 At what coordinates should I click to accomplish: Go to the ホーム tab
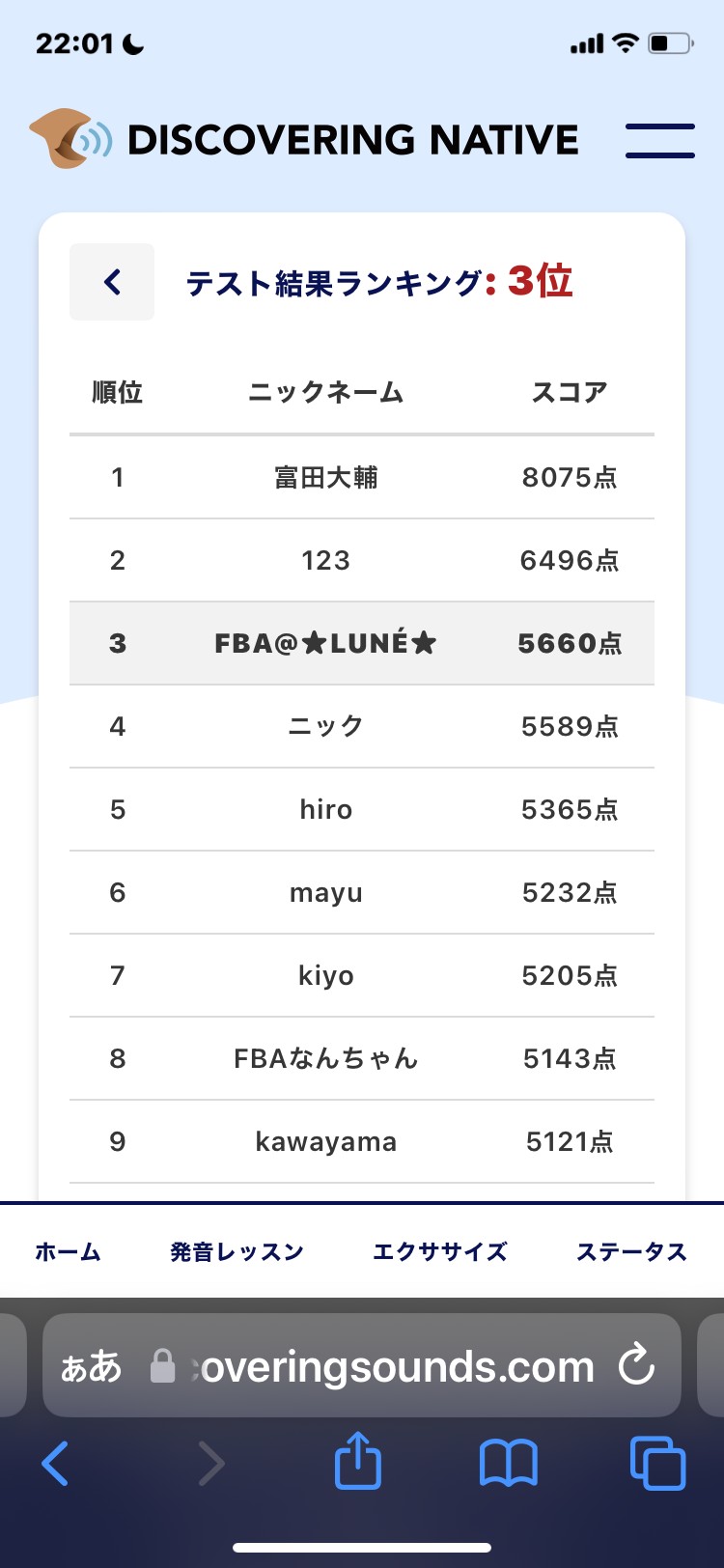68,1252
